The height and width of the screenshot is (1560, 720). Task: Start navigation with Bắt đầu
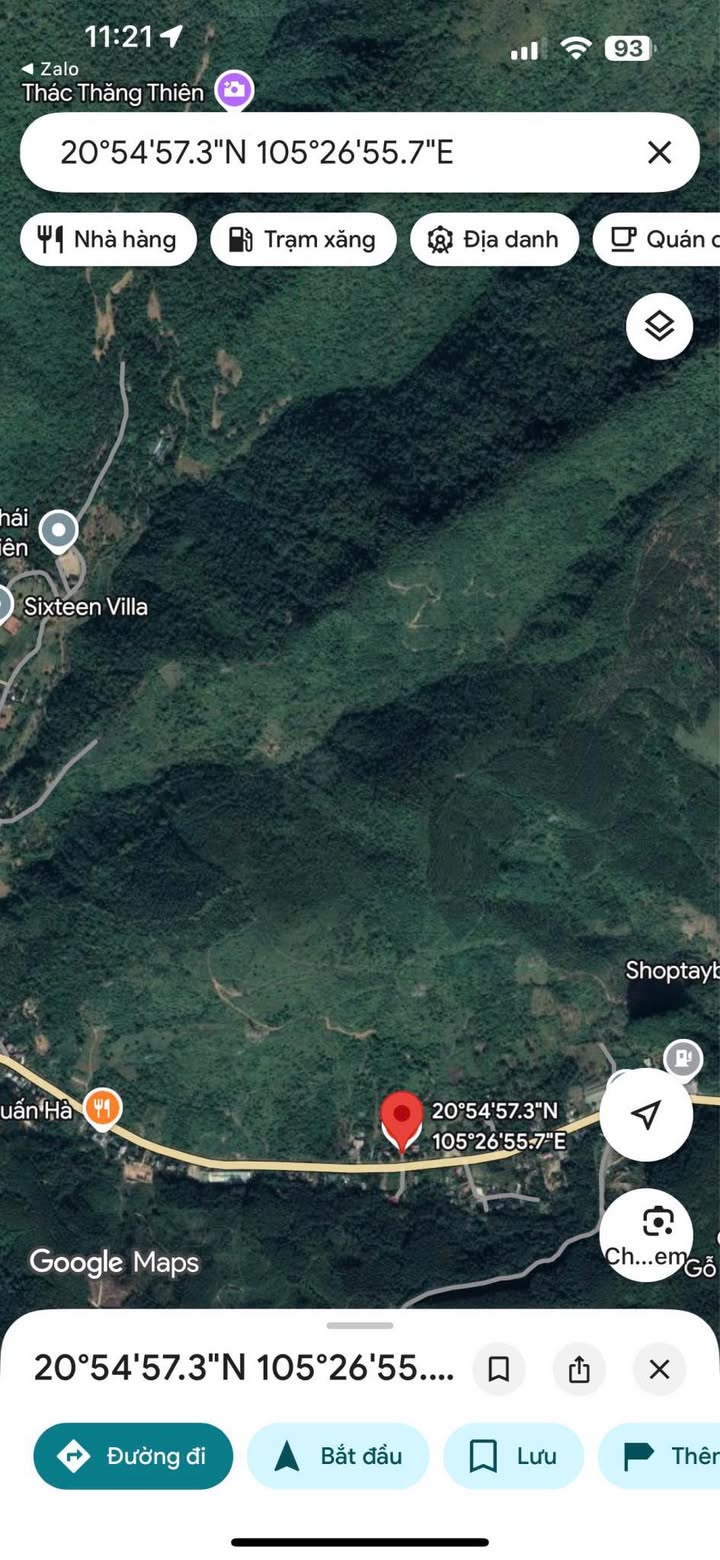click(x=338, y=1456)
